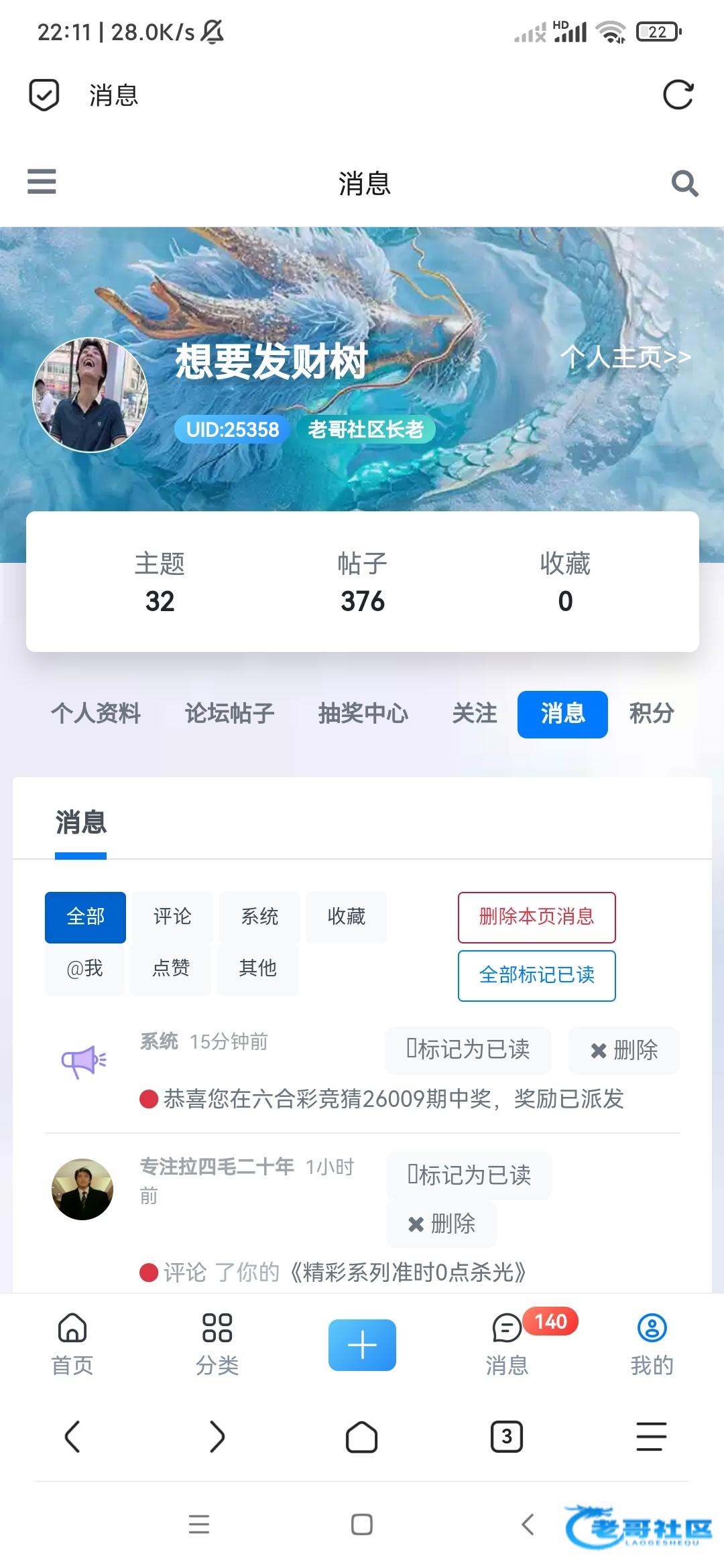Tap 删除本页消息 button
Screen dimensions: 724x1568
pos(536,917)
